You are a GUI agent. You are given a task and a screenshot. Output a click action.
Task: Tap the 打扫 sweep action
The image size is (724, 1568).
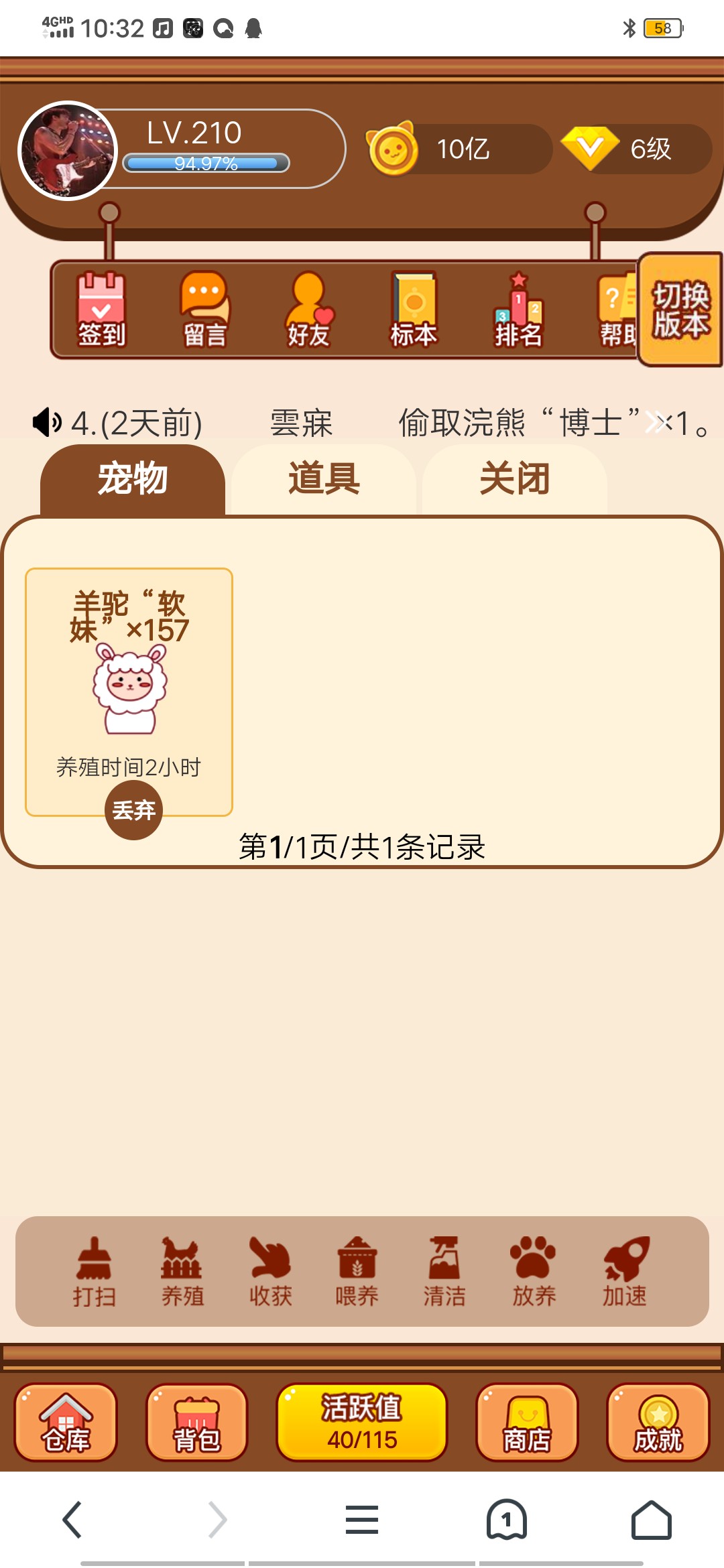[x=94, y=1271]
